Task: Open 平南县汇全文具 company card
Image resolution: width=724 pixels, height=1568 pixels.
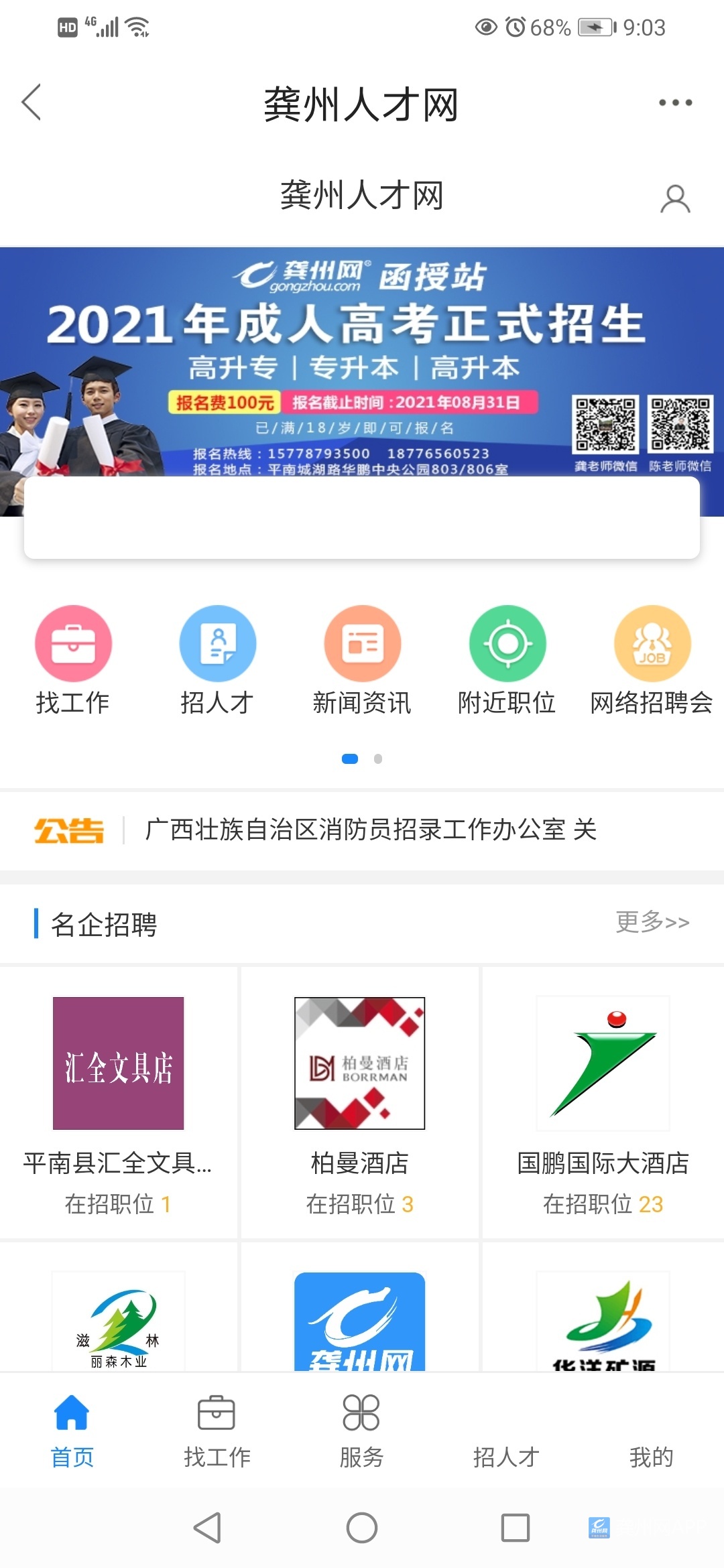Action: coord(119,1102)
